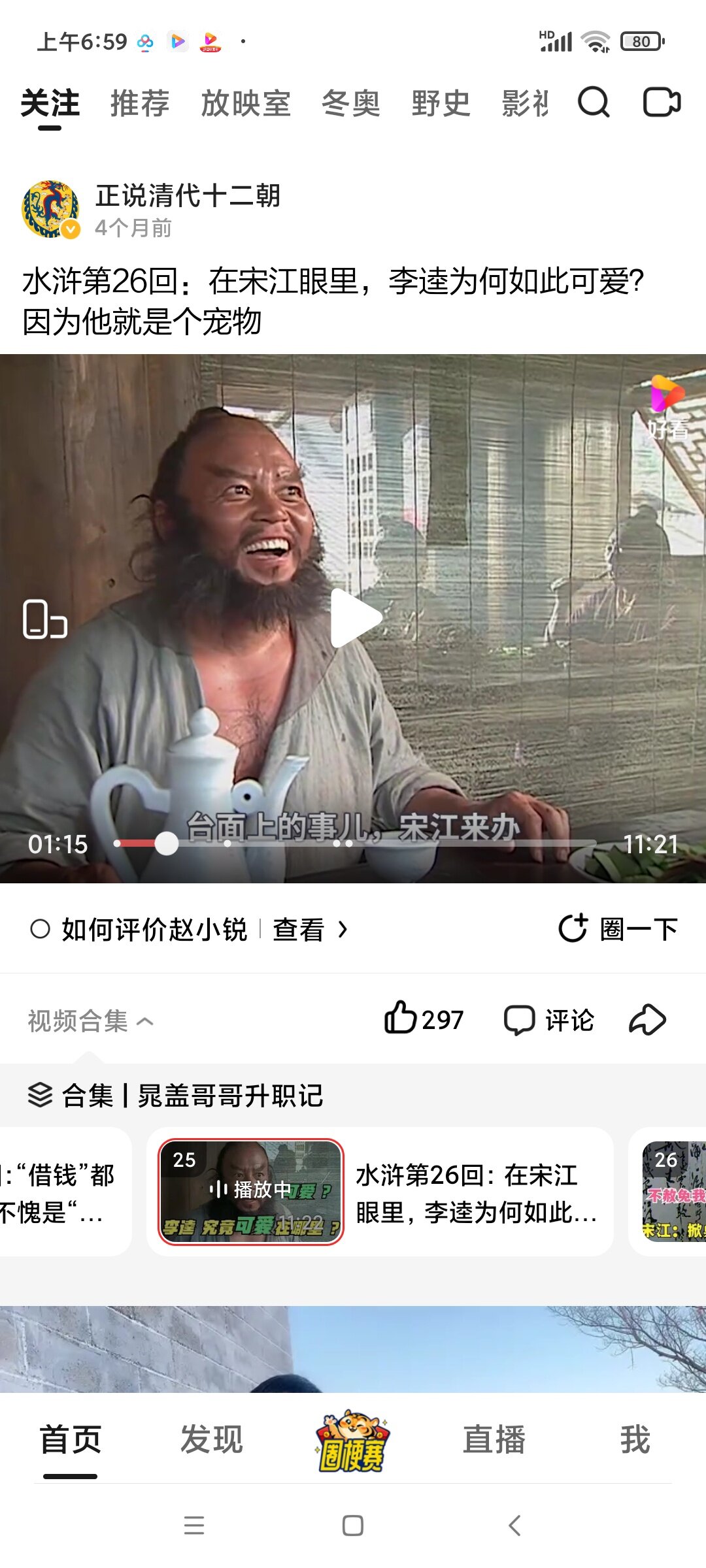Tap the system back button

click(514, 1526)
